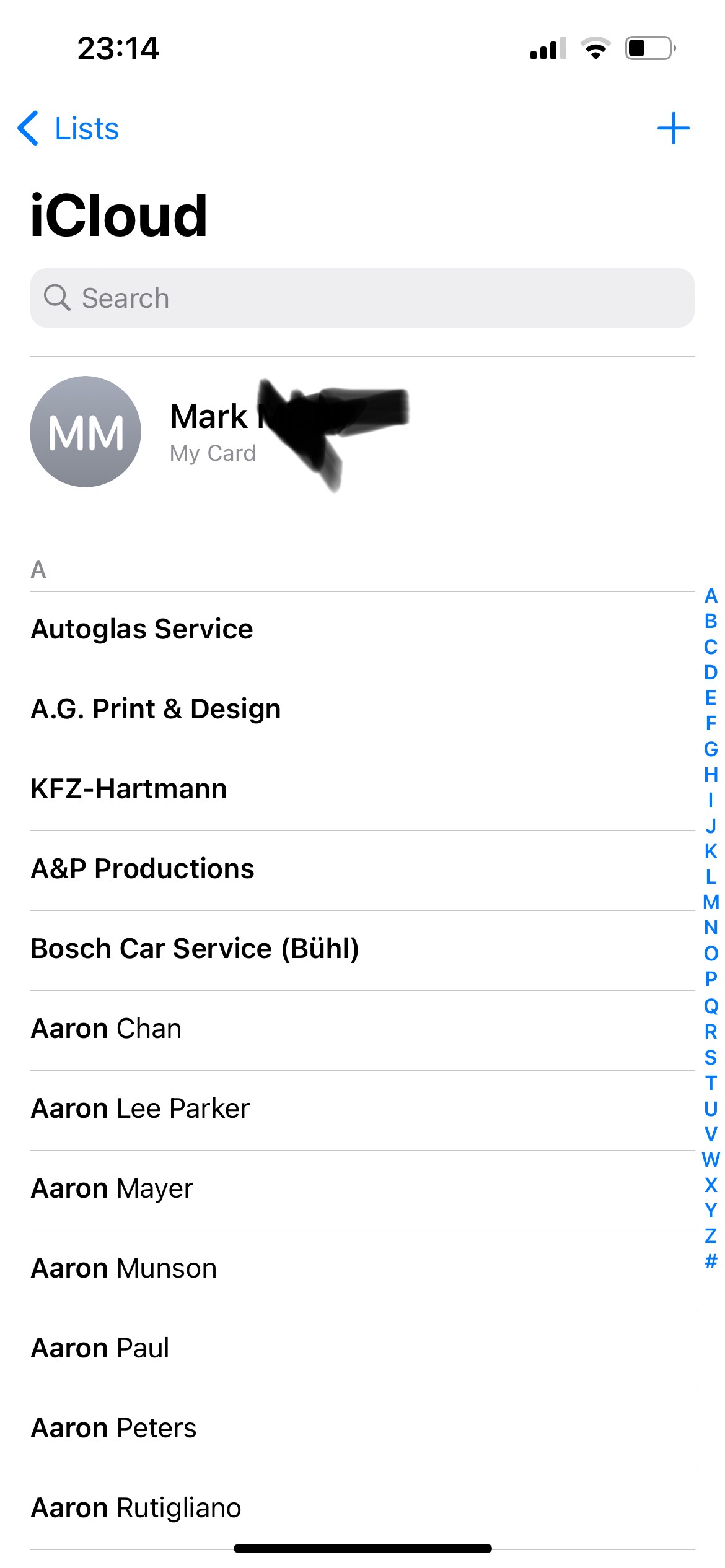Jump to # section in index
This screenshot has width=725, height=1568.
pos(711,1261)
